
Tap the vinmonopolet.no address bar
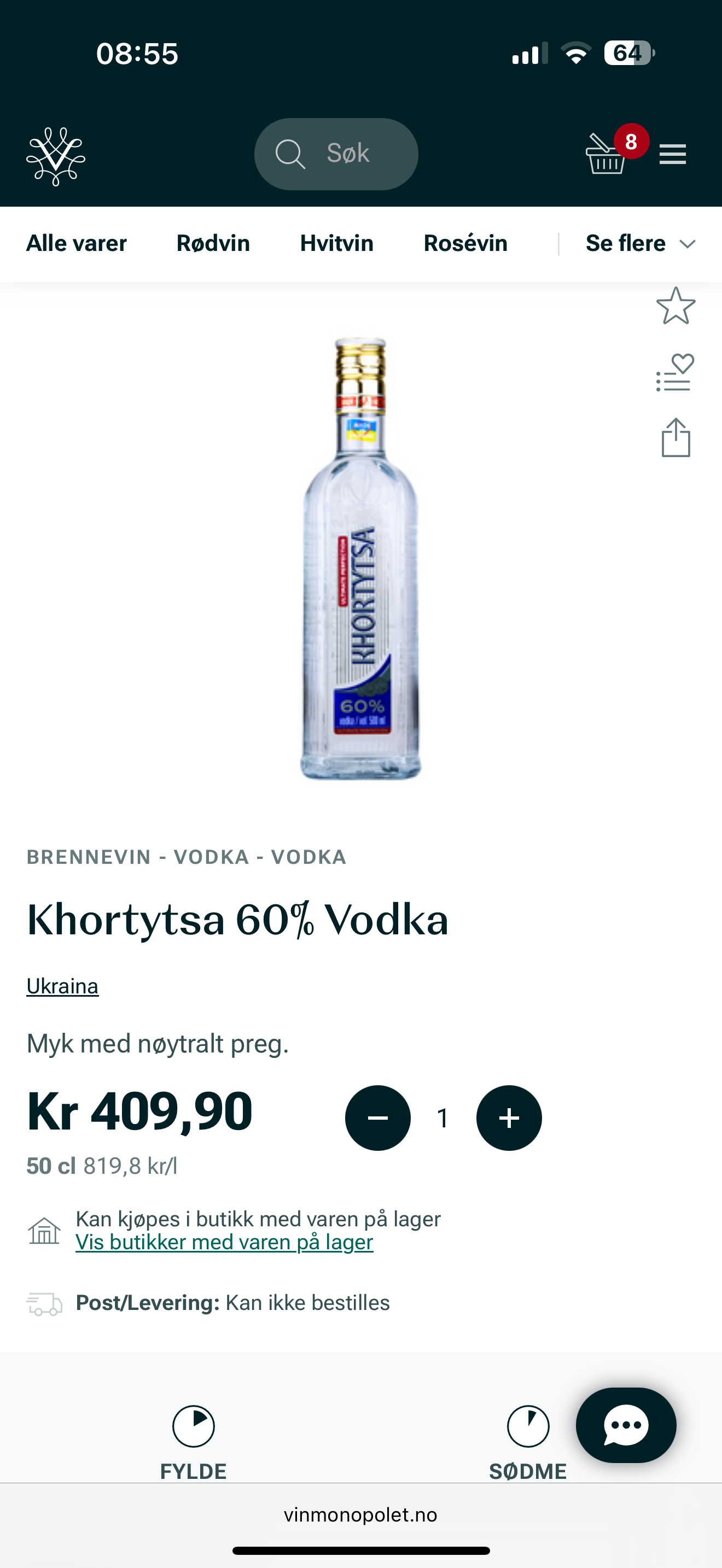360,1514
